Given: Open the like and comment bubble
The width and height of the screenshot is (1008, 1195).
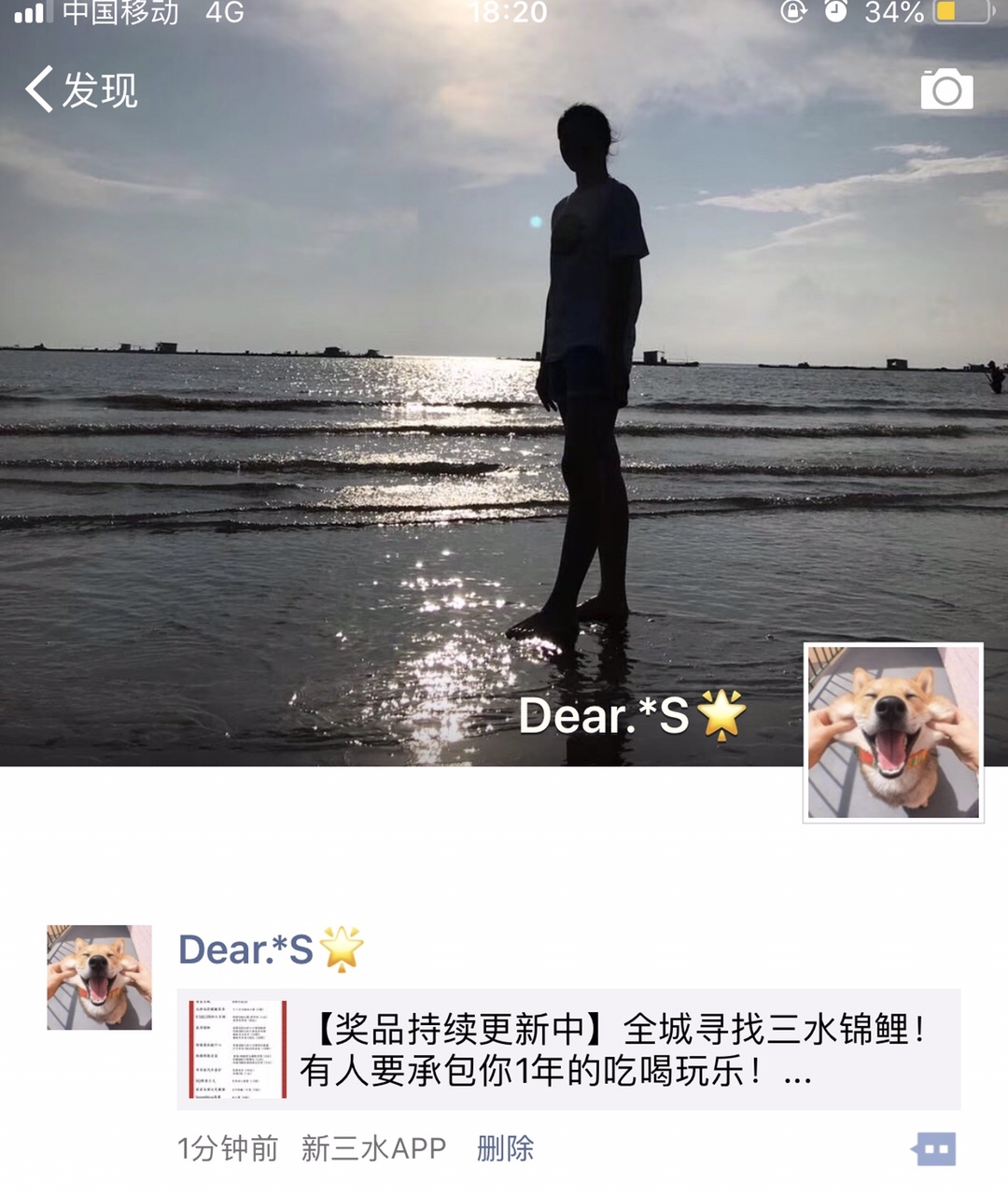Looking at the screenshot, I should click(935, 1148).
